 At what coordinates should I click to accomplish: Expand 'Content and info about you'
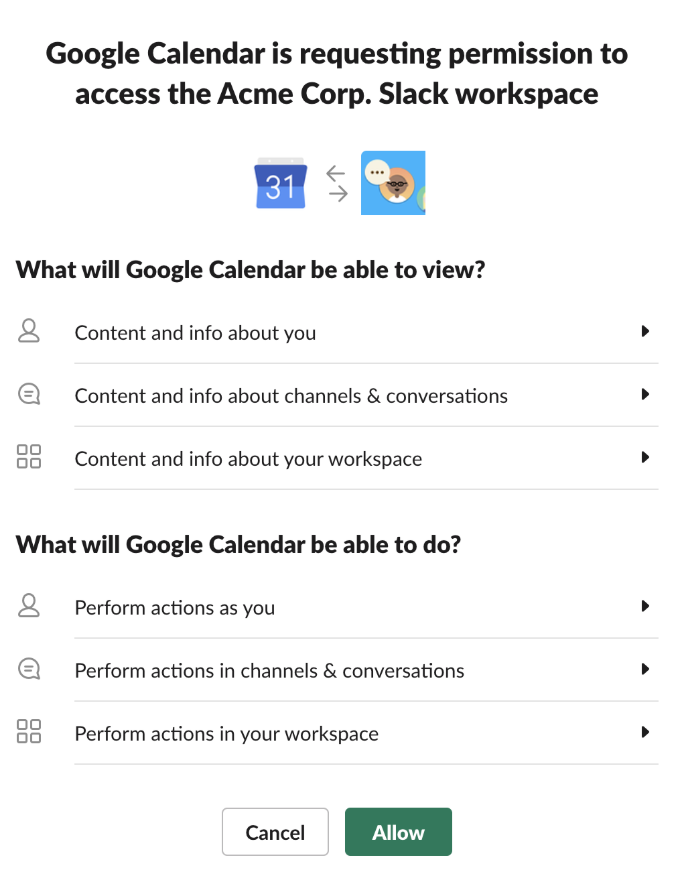[645, 332]
